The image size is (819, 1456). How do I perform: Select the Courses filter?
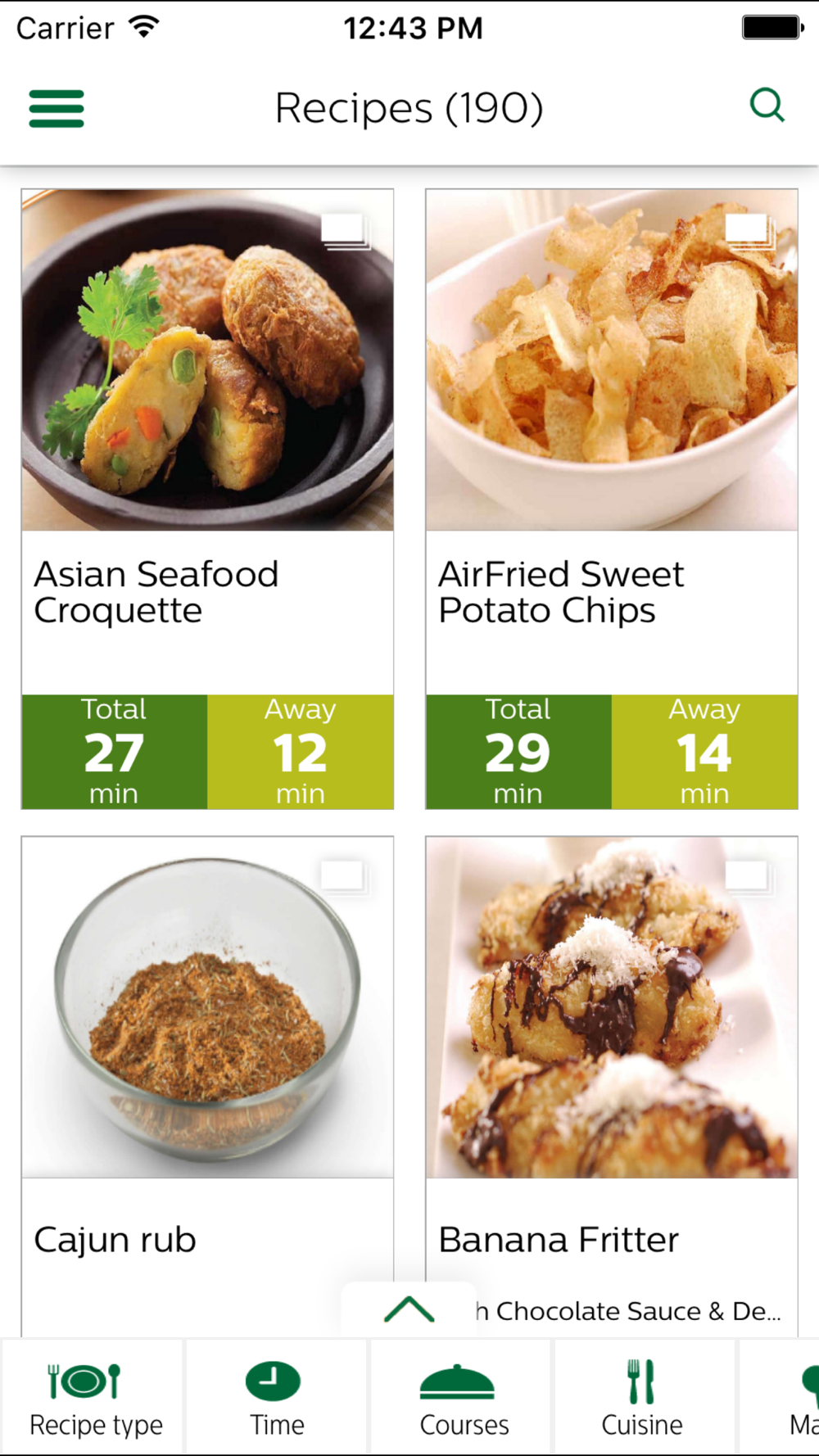point(462,1398)
